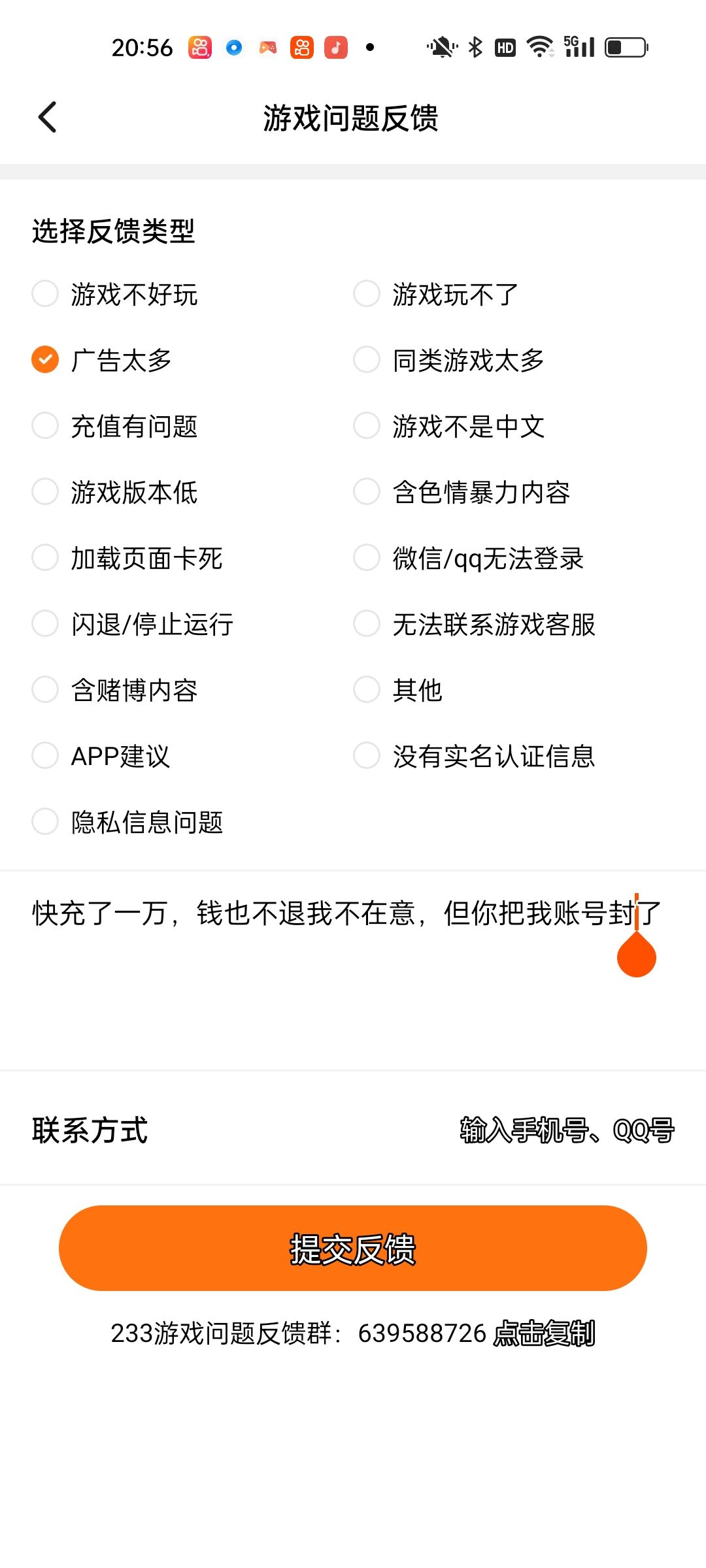Select the 隐私信息问题 option
This screenshot has width=706, height=1568.
pos(45,822)
